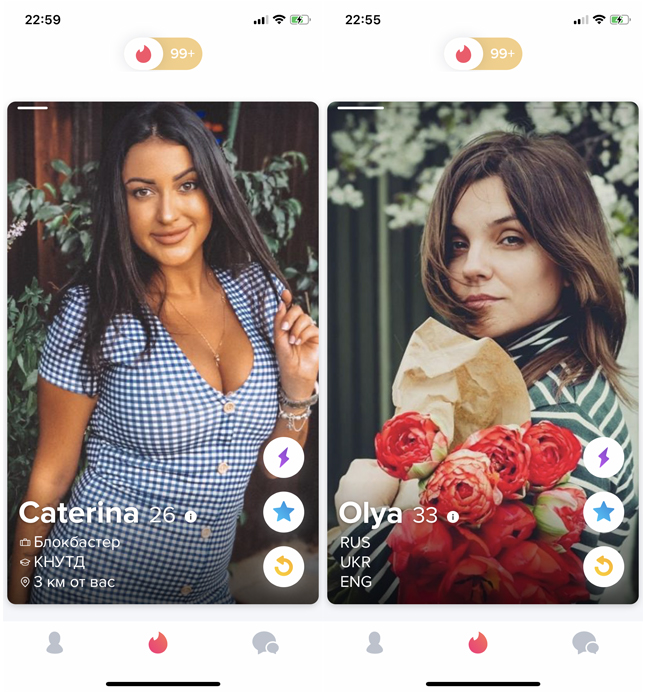Rewind using the yellow arrow on Olya's card

click(x=603, y=567)
